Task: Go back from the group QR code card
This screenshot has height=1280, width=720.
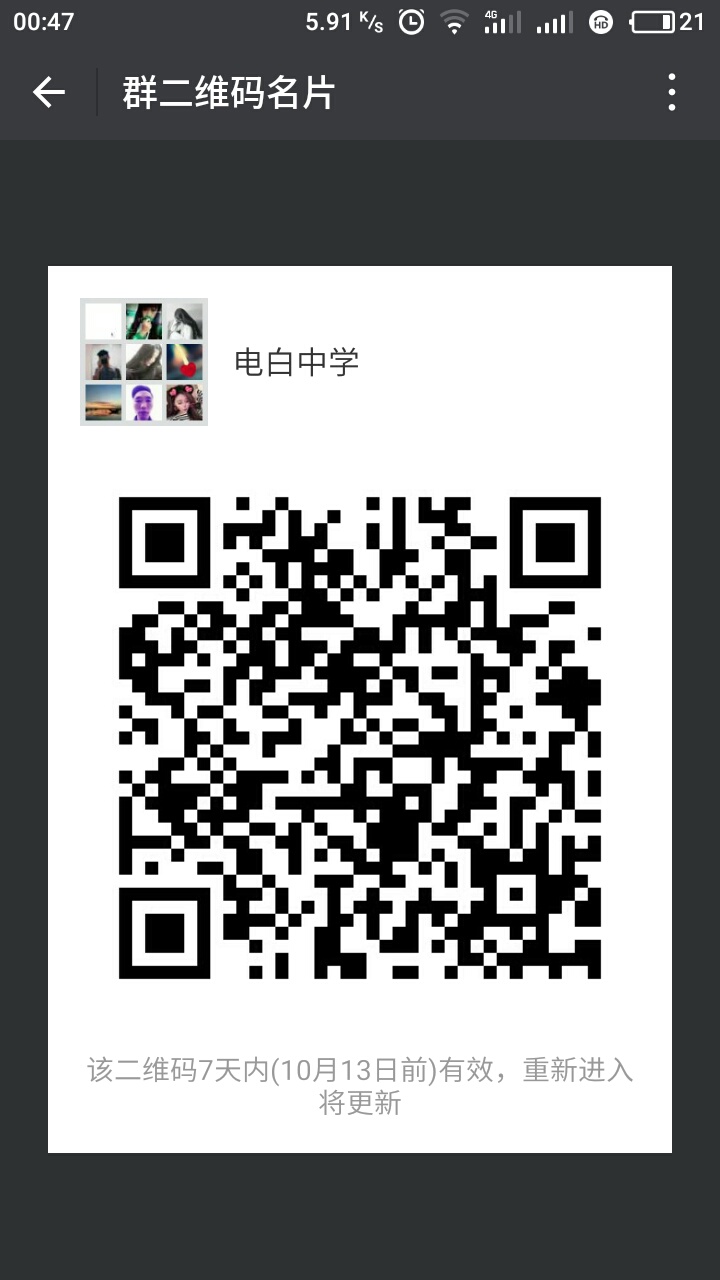Action: click(48, 93)
